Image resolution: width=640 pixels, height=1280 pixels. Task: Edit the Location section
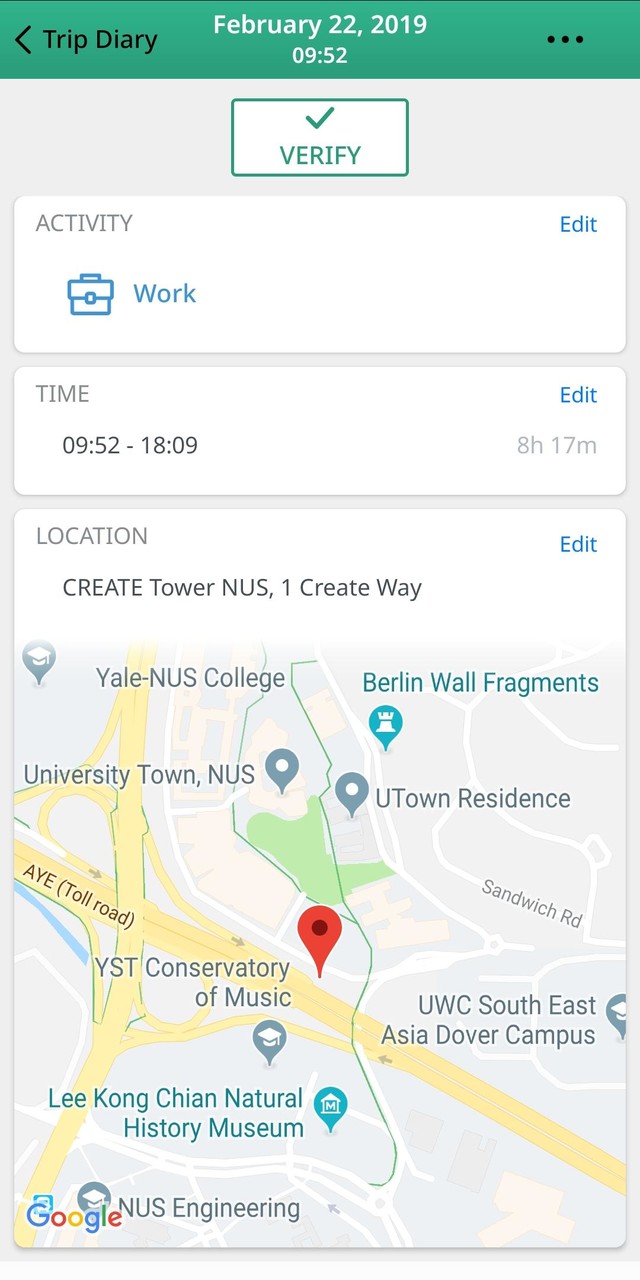point(578,544)
